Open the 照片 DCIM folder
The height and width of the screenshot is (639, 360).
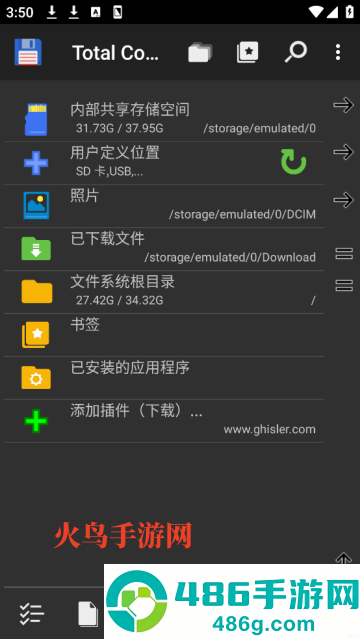(x=164, y=206)
